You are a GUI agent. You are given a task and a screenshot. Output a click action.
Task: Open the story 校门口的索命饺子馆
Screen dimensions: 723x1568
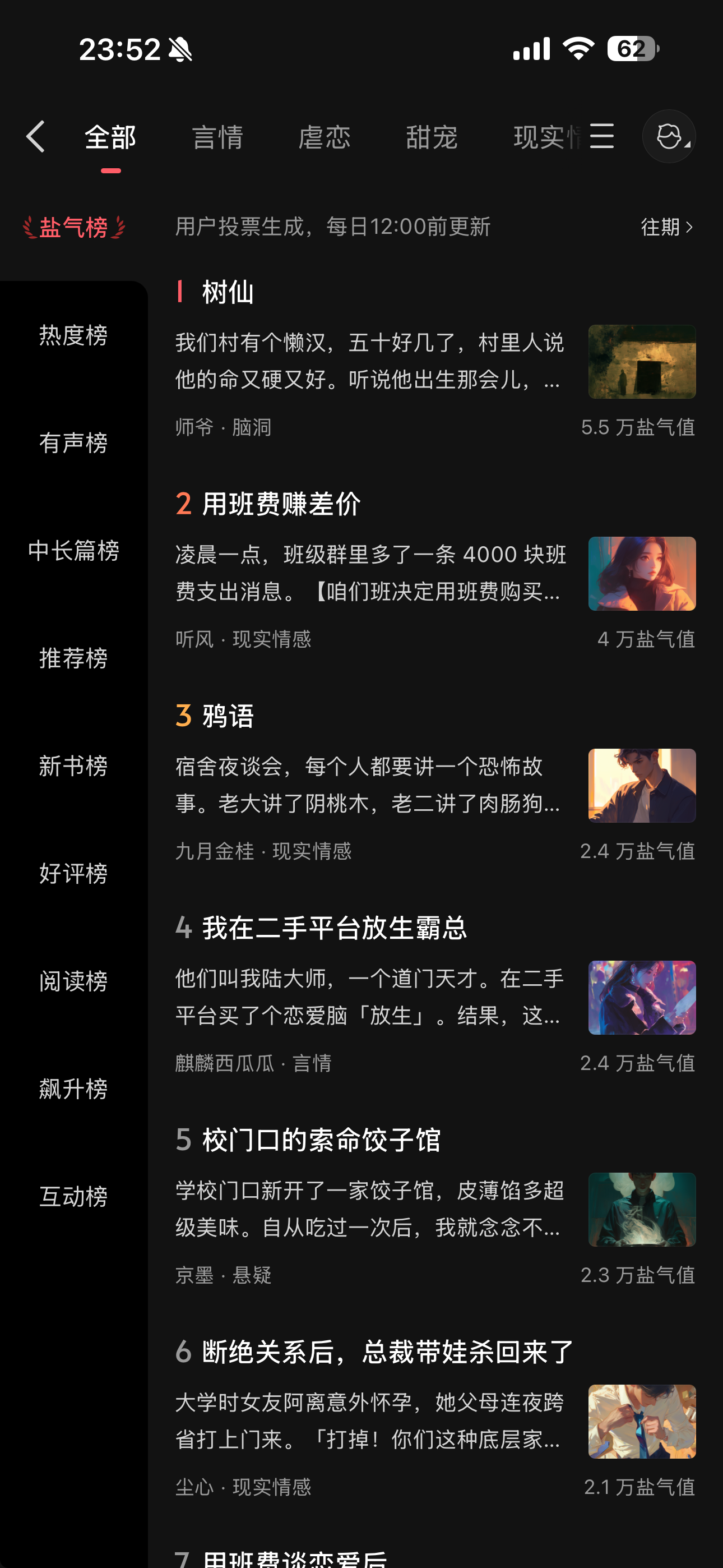[x=321, y=1140]
